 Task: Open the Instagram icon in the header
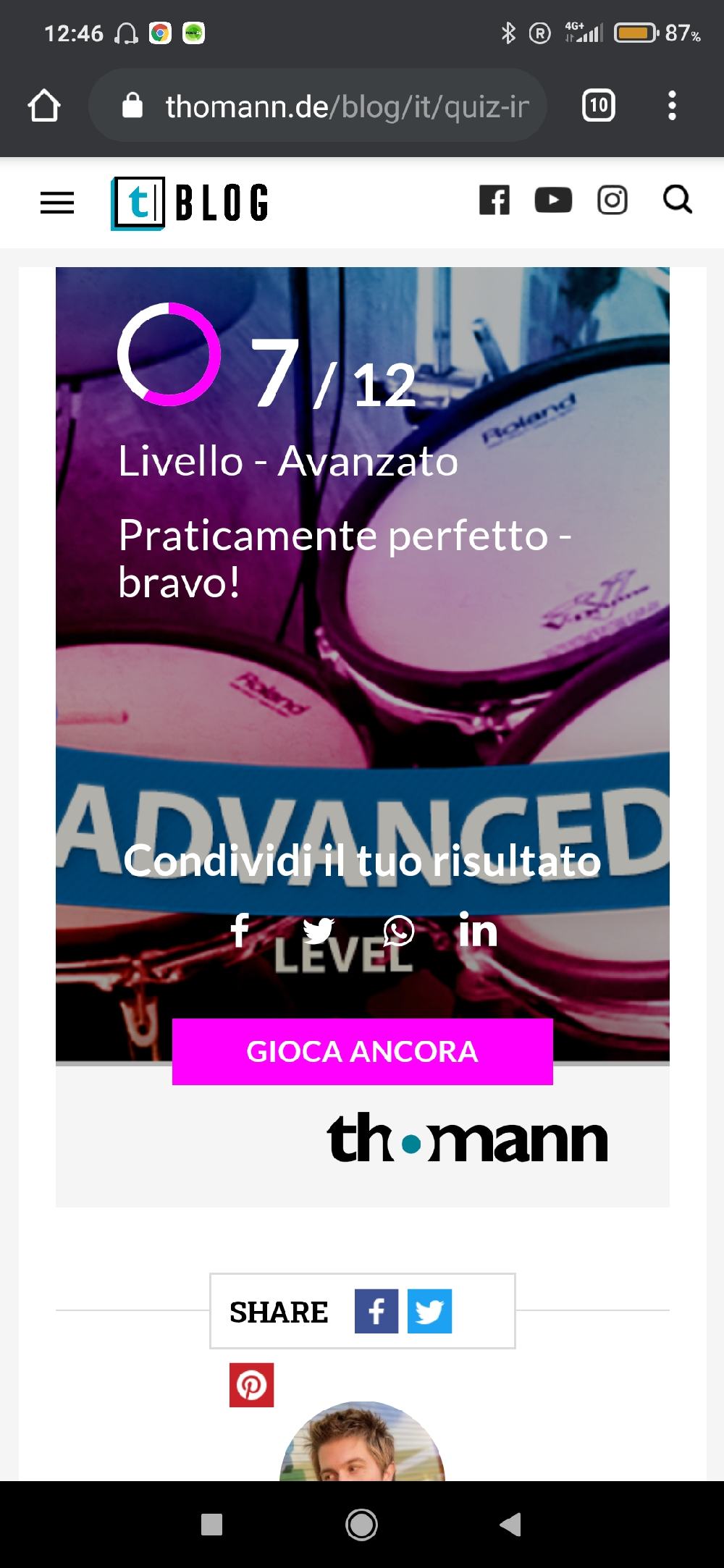pos(612,201)
